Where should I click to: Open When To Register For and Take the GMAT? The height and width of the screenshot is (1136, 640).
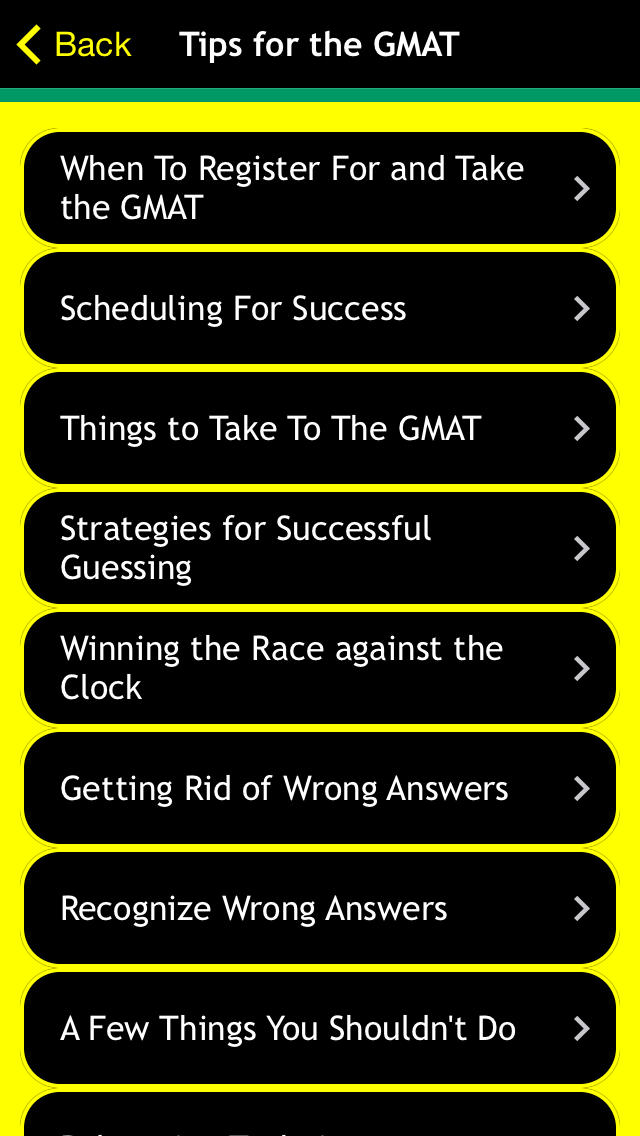coord(320,188)
